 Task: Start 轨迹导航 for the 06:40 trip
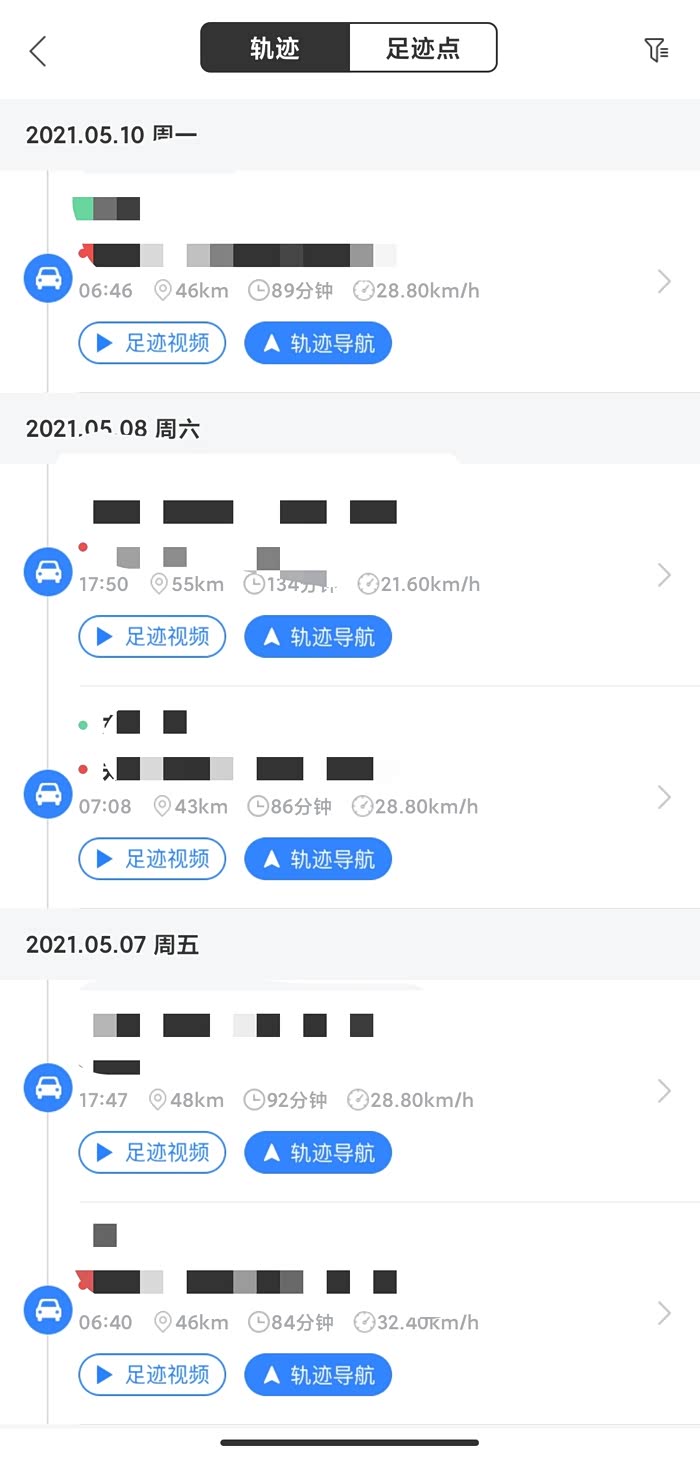(318, 1375)
